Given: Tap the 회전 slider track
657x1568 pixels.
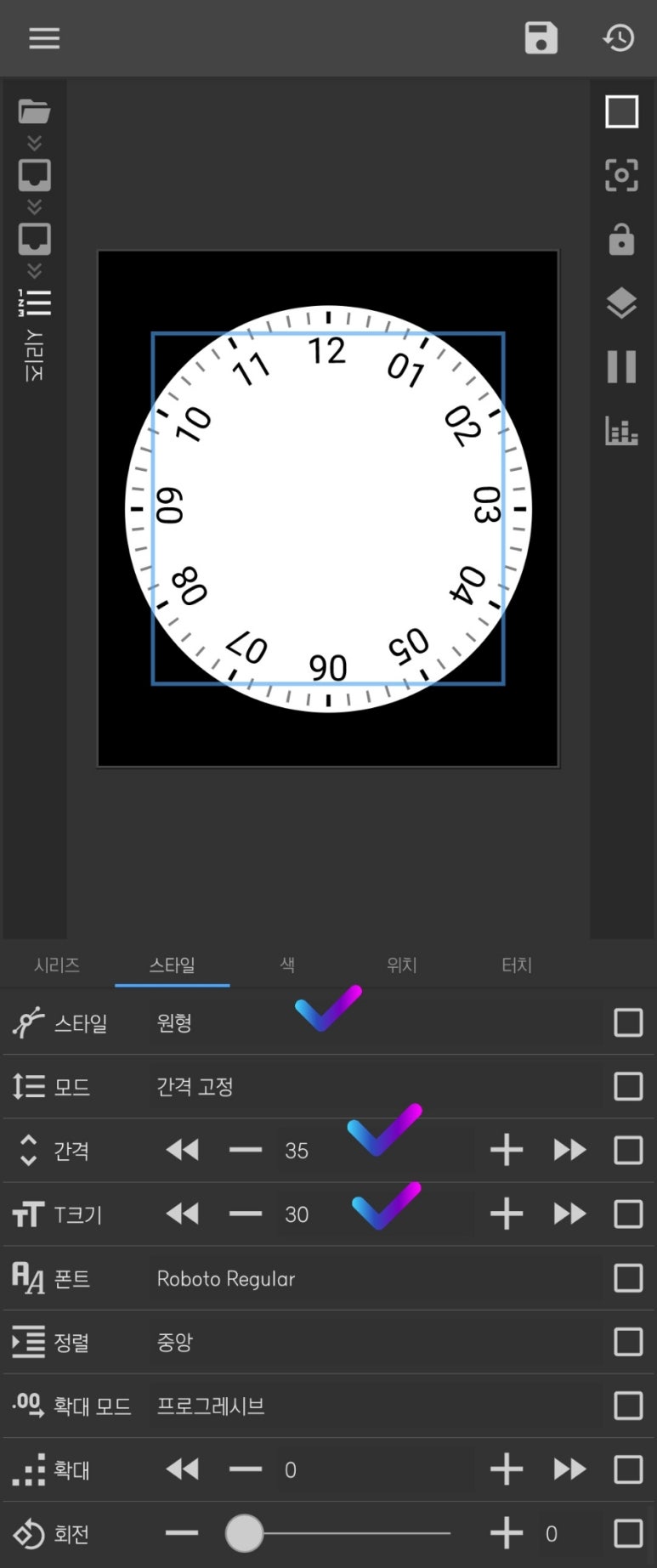Looking at the screenshot, I should [x=357, y=1534].
